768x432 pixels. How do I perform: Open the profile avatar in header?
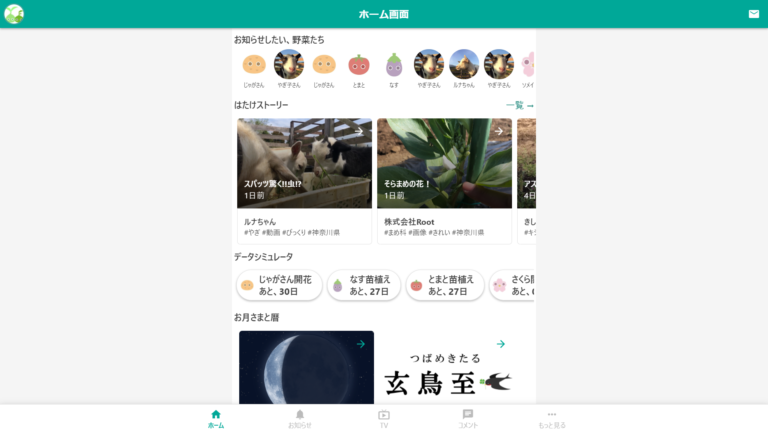(14, 14)
